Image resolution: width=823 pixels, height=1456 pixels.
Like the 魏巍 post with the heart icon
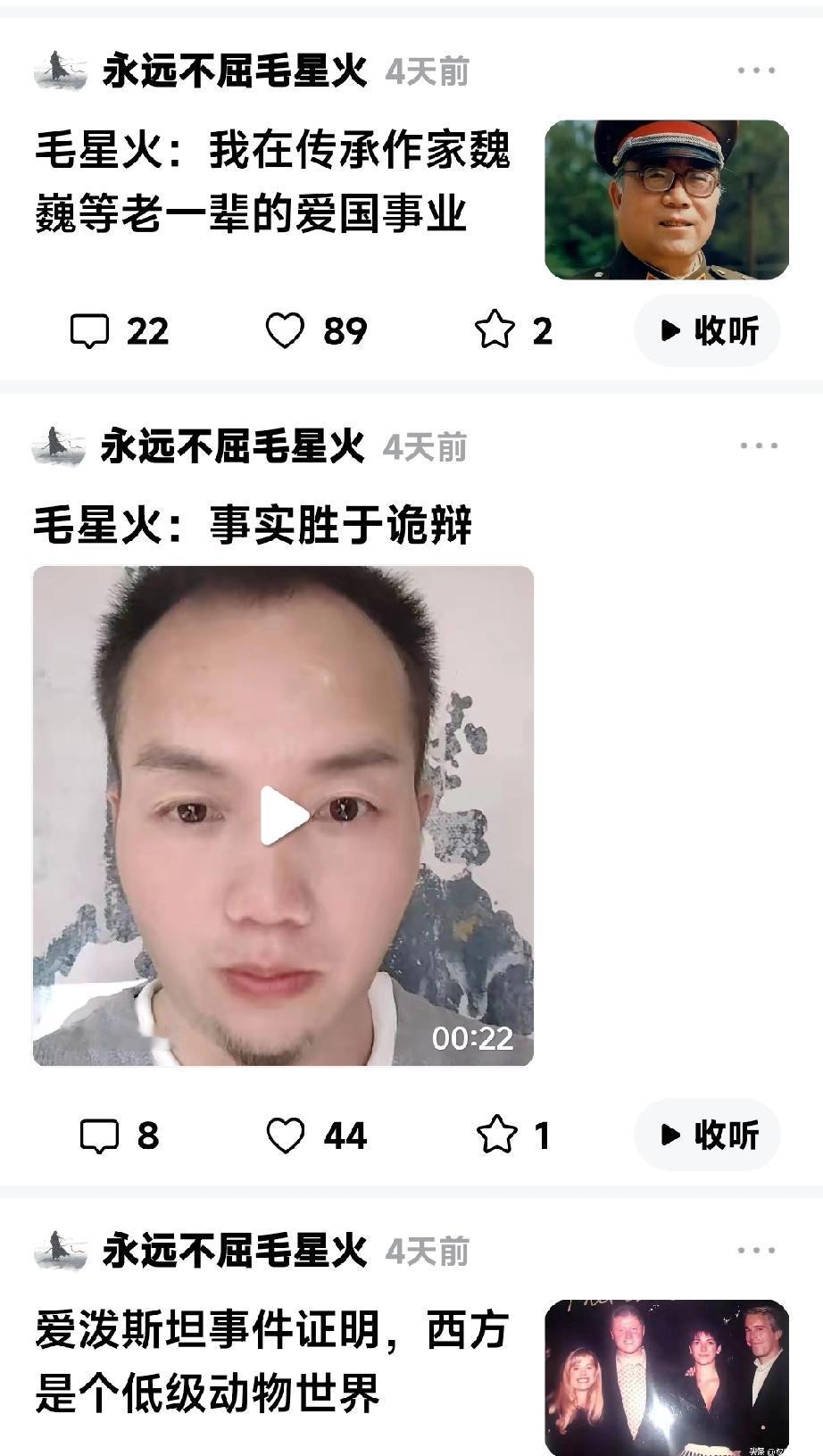[286, 330]
